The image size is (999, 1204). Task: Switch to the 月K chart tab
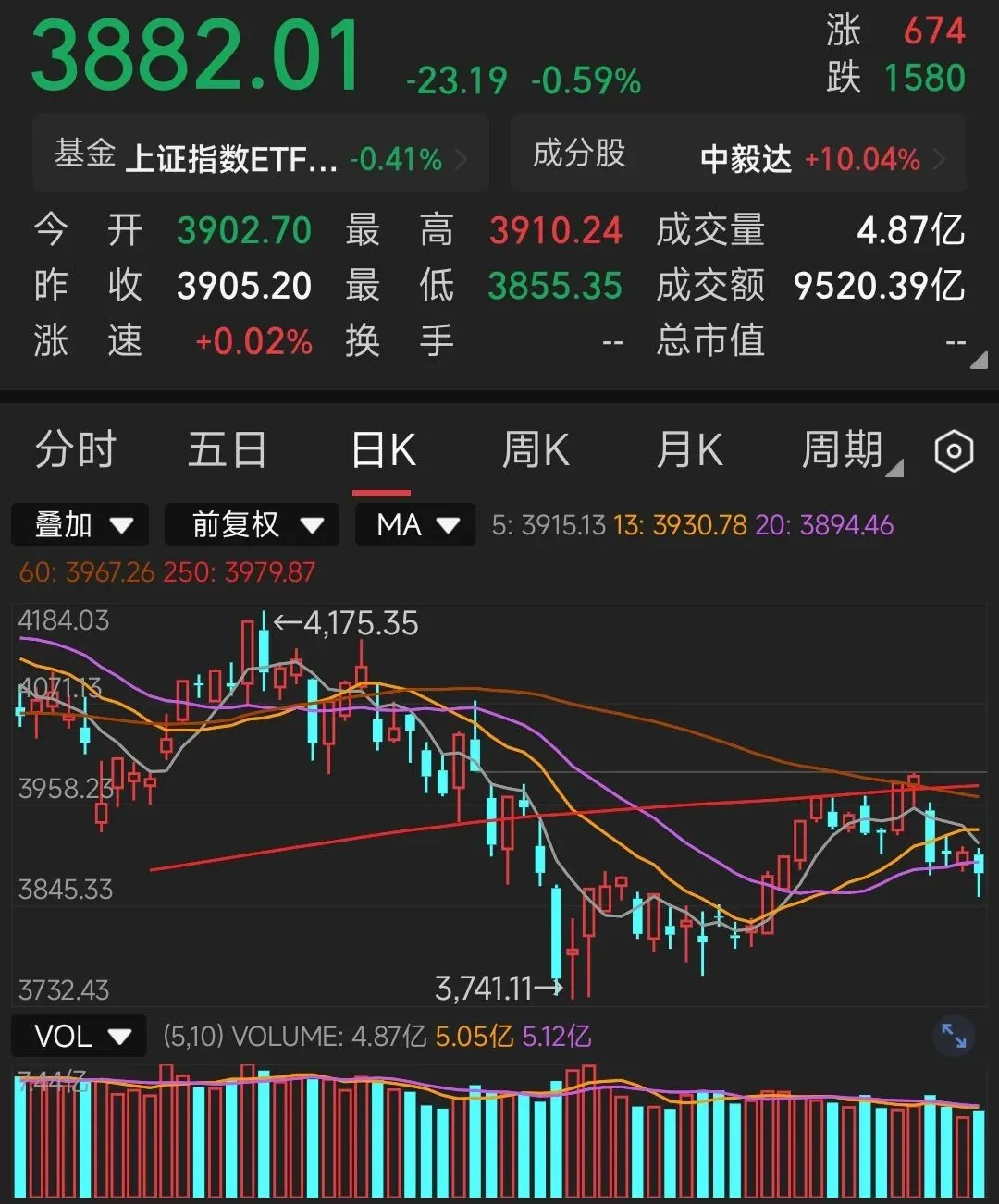tap(689, 451)
